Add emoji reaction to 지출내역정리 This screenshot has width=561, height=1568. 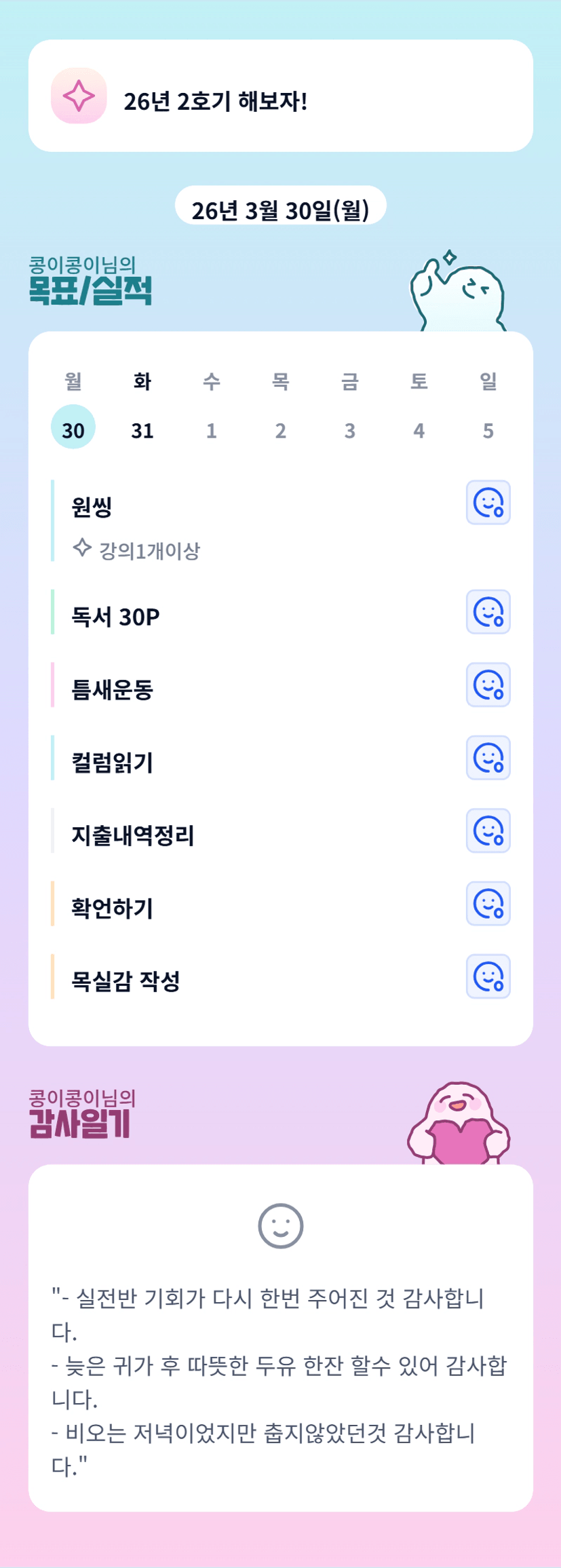click(488, 830)
